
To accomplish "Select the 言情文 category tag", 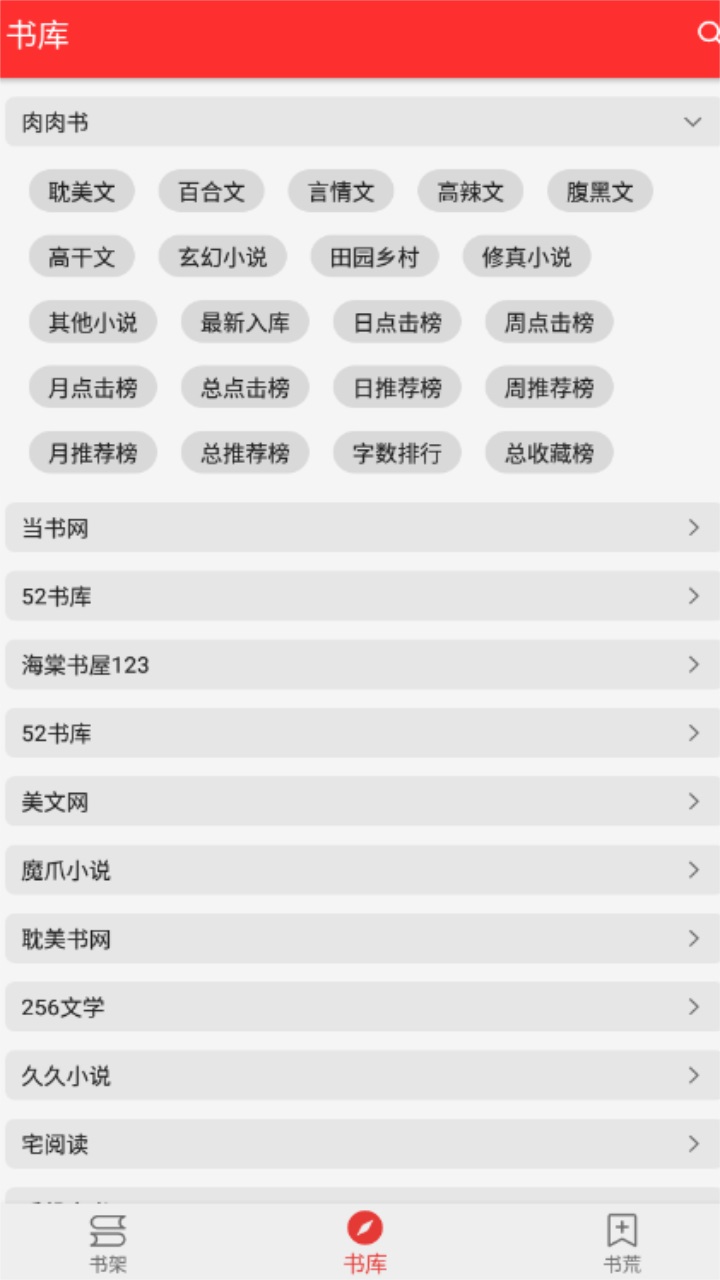I will click(x=341, y=192).
